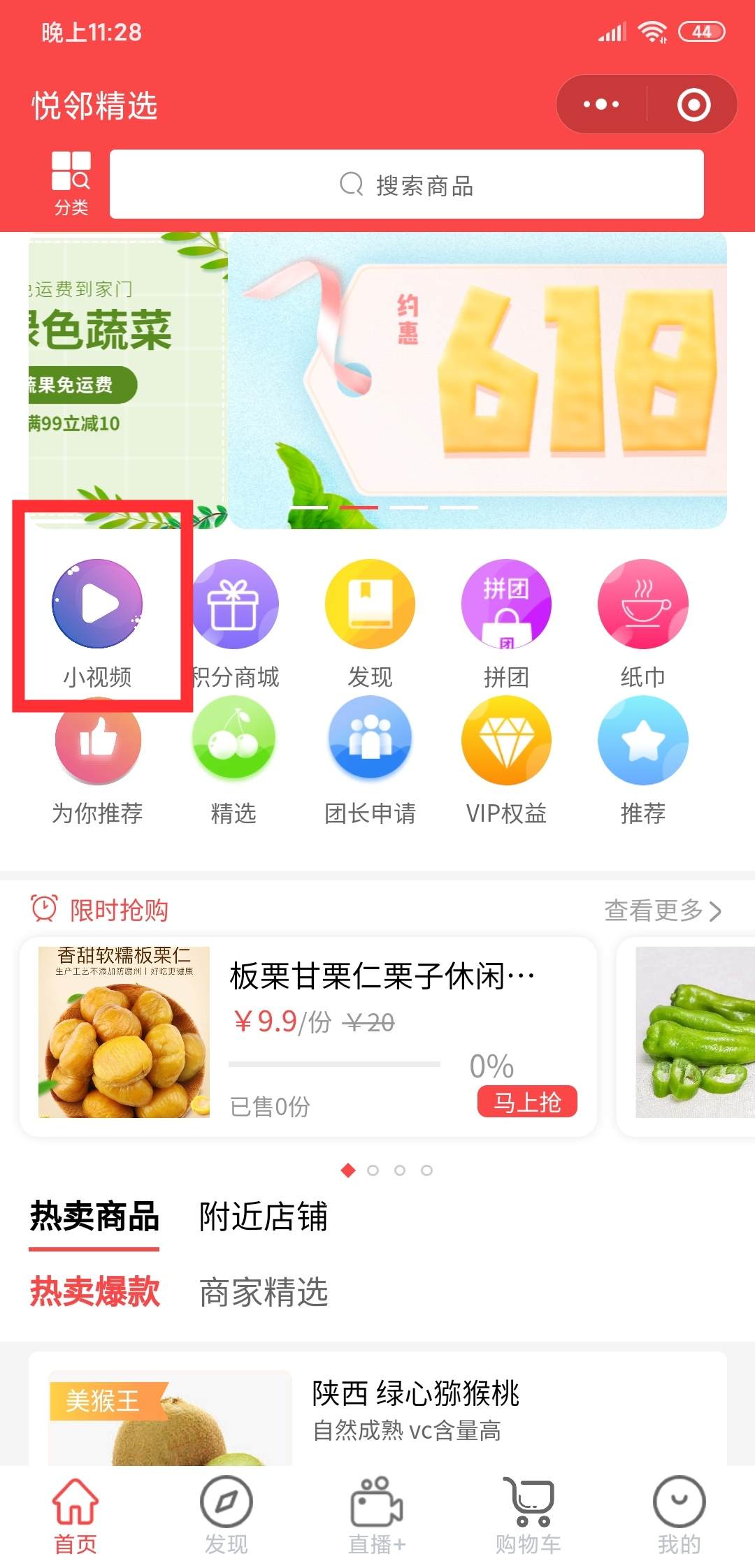The image size is (755, 1568).
Task: Select the 商家精选 sub-tab
Action: (x=263, y=1292)
